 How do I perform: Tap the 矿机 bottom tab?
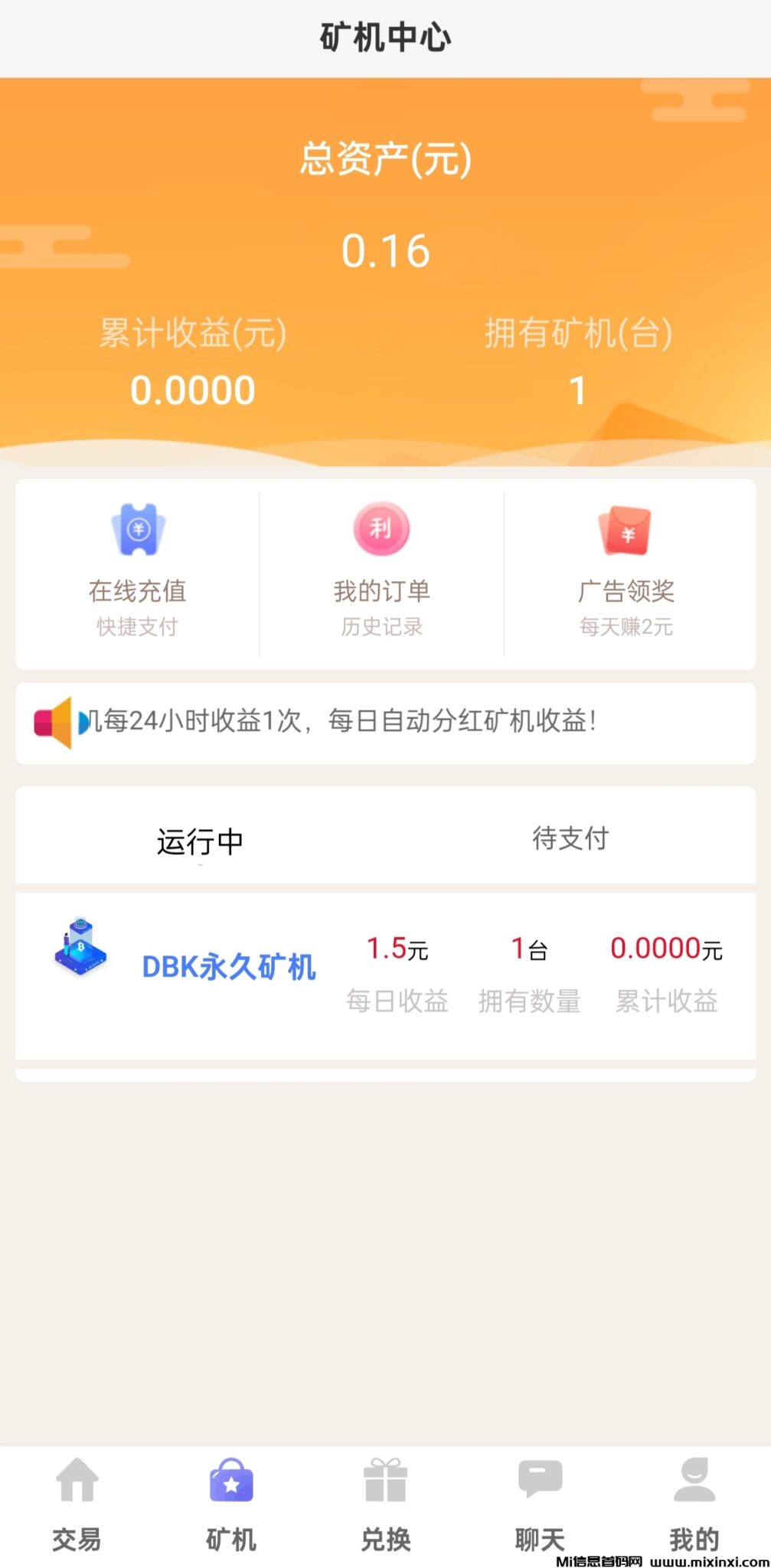point(231,1503)
